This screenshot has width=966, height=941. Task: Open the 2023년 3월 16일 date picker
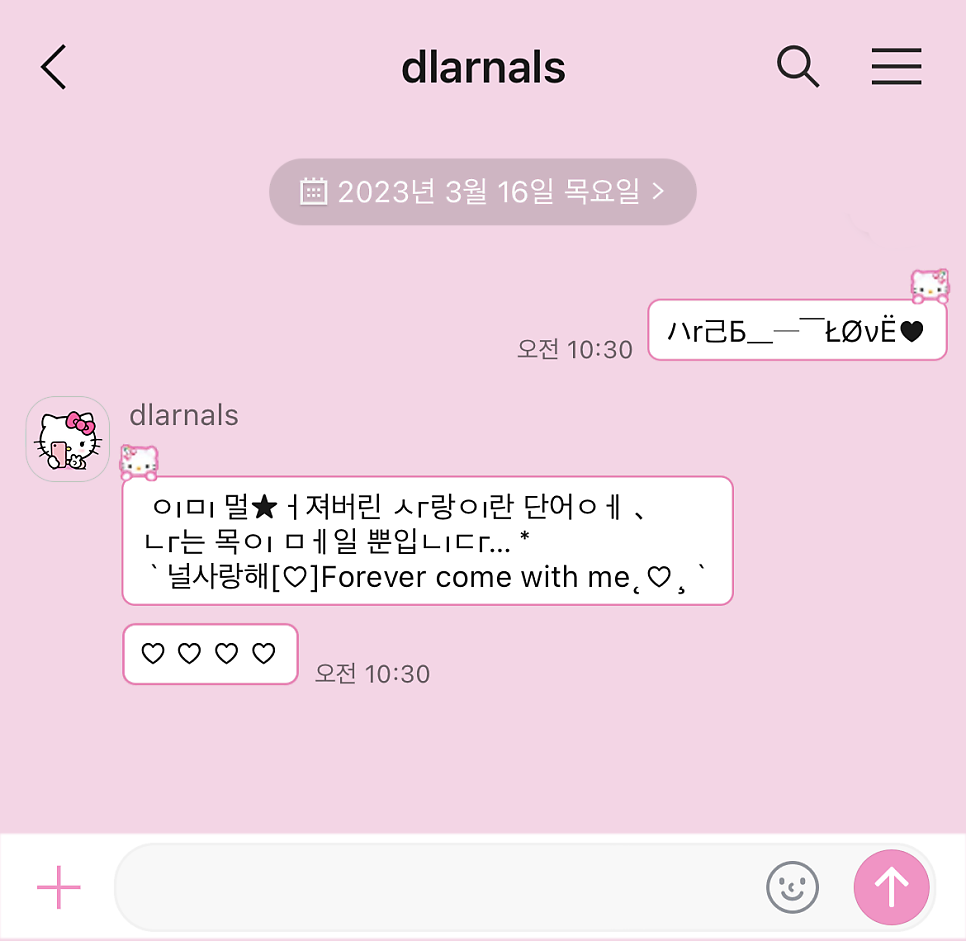pyautogui.click(x=482, y=191)
